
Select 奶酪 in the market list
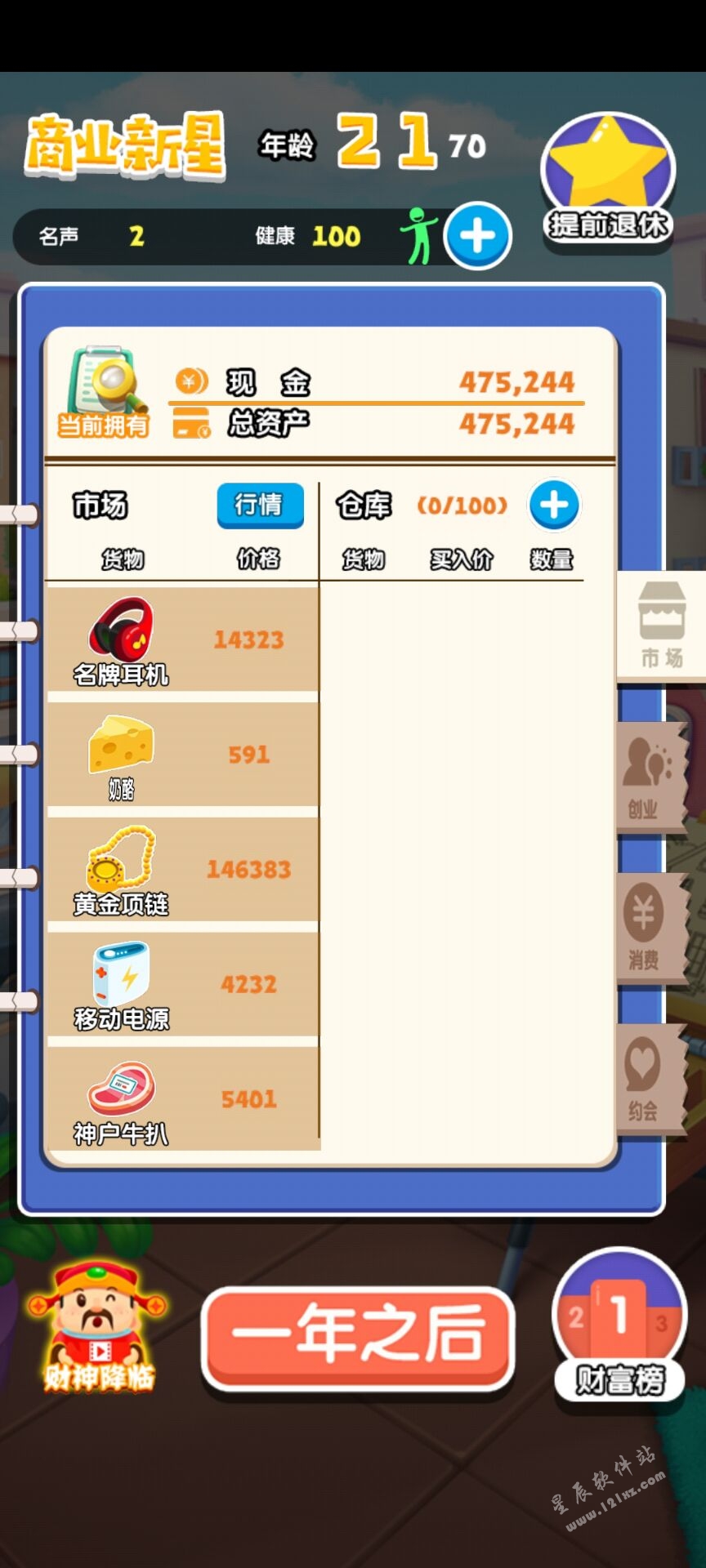click(182, 755)
